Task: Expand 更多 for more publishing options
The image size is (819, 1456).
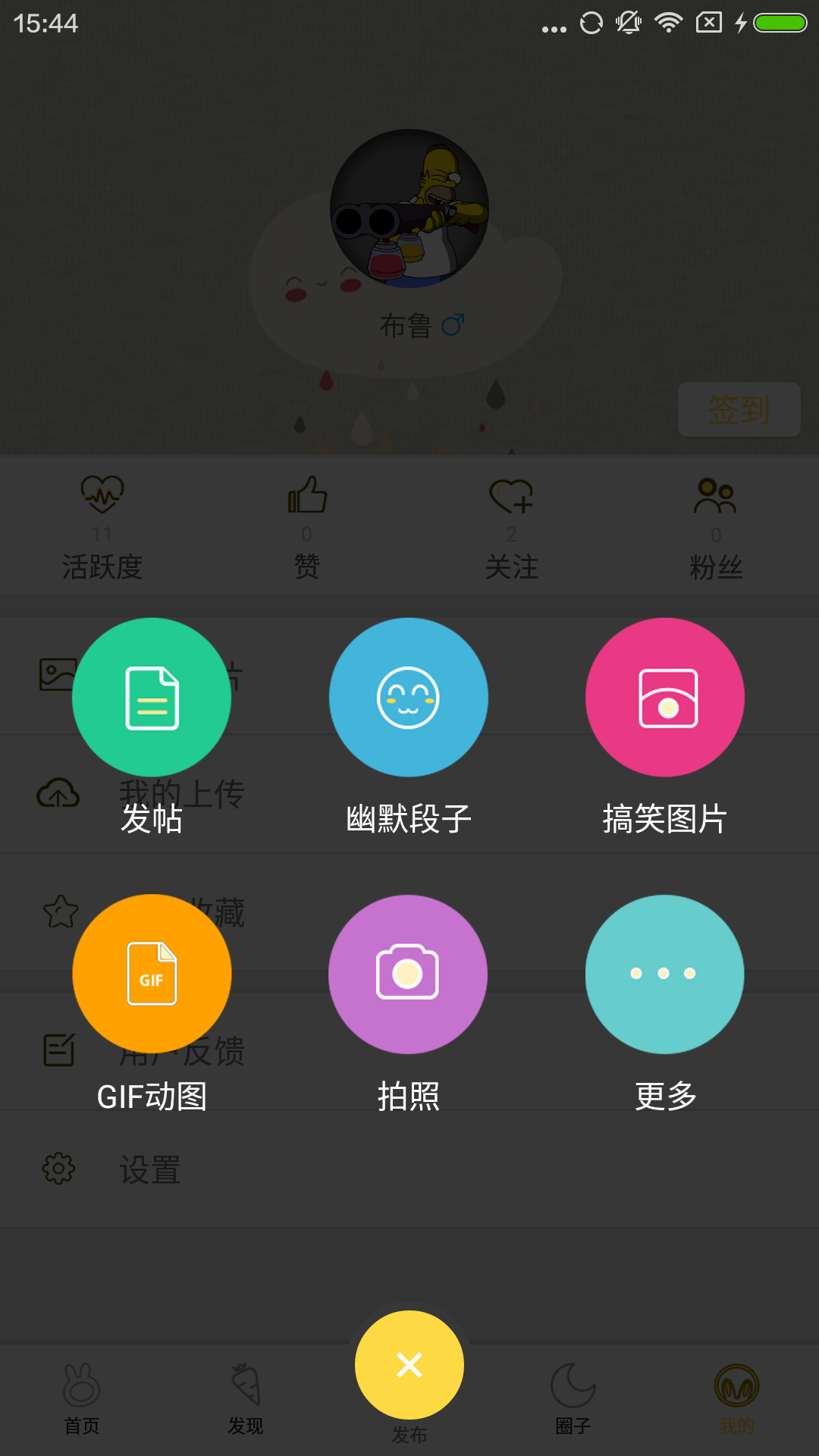Action: (x=664, y=974)
